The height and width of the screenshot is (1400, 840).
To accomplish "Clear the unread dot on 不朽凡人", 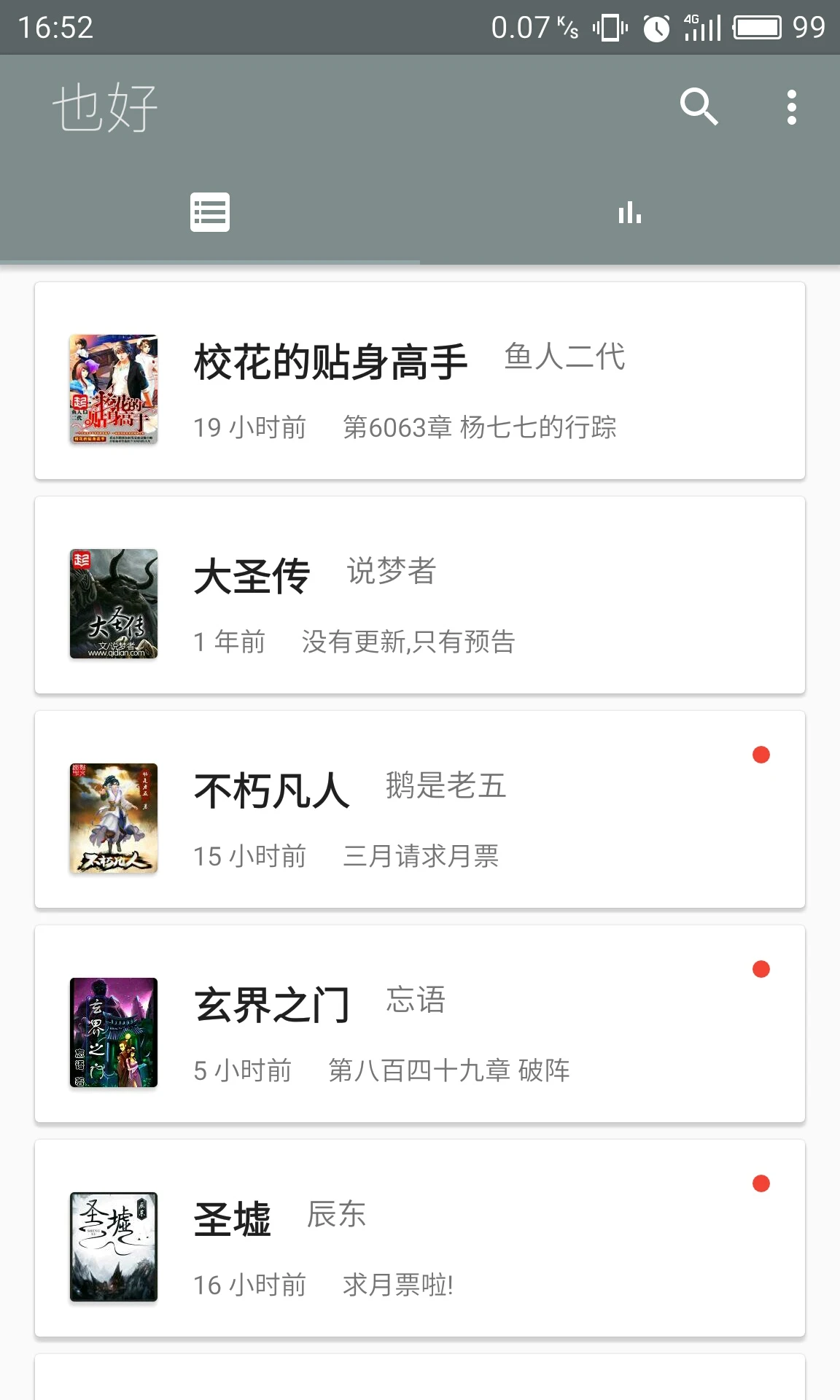I will [x=760, y=756].
